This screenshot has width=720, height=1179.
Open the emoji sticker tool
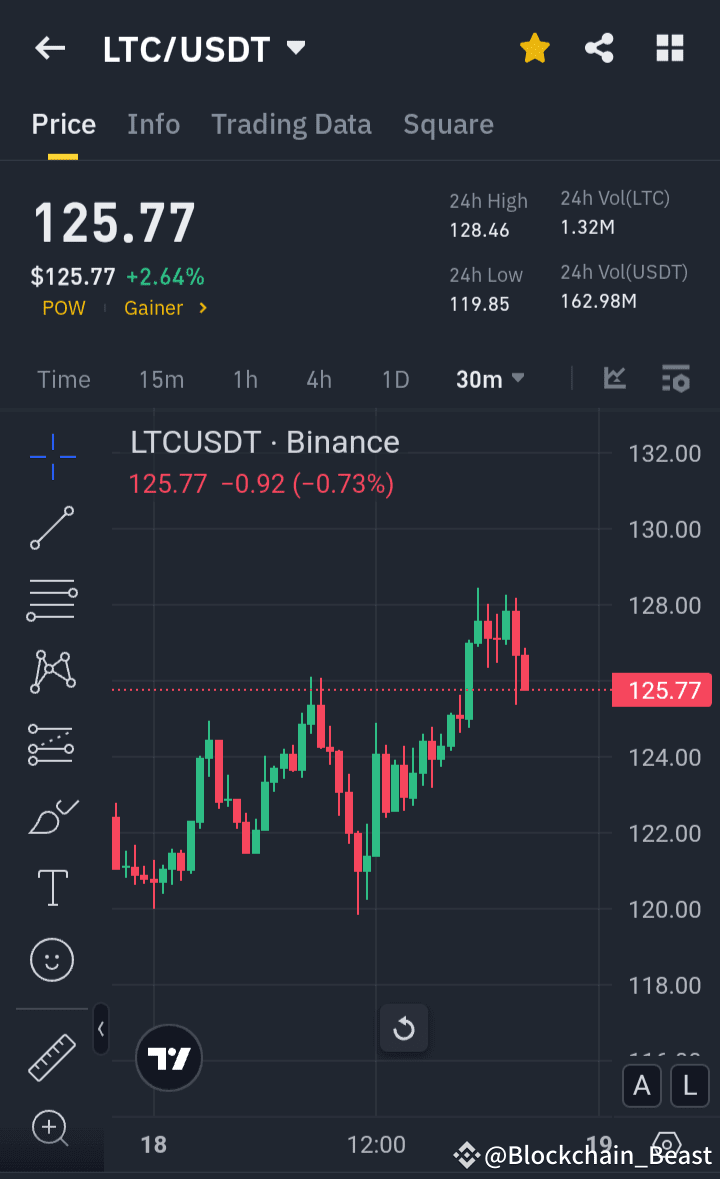51,959
